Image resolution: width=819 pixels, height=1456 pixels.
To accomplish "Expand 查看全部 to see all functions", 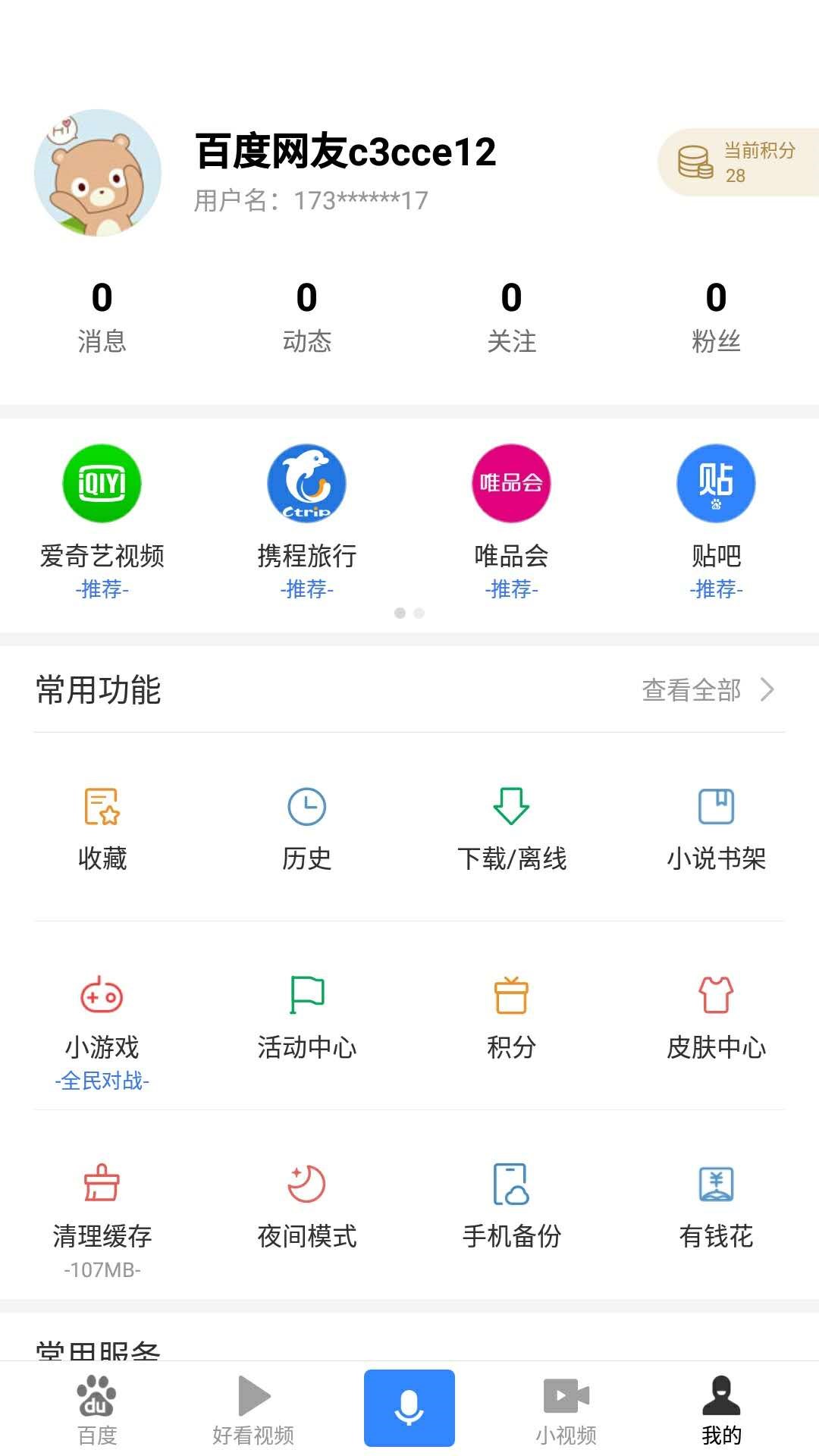I will click(705, 690).
